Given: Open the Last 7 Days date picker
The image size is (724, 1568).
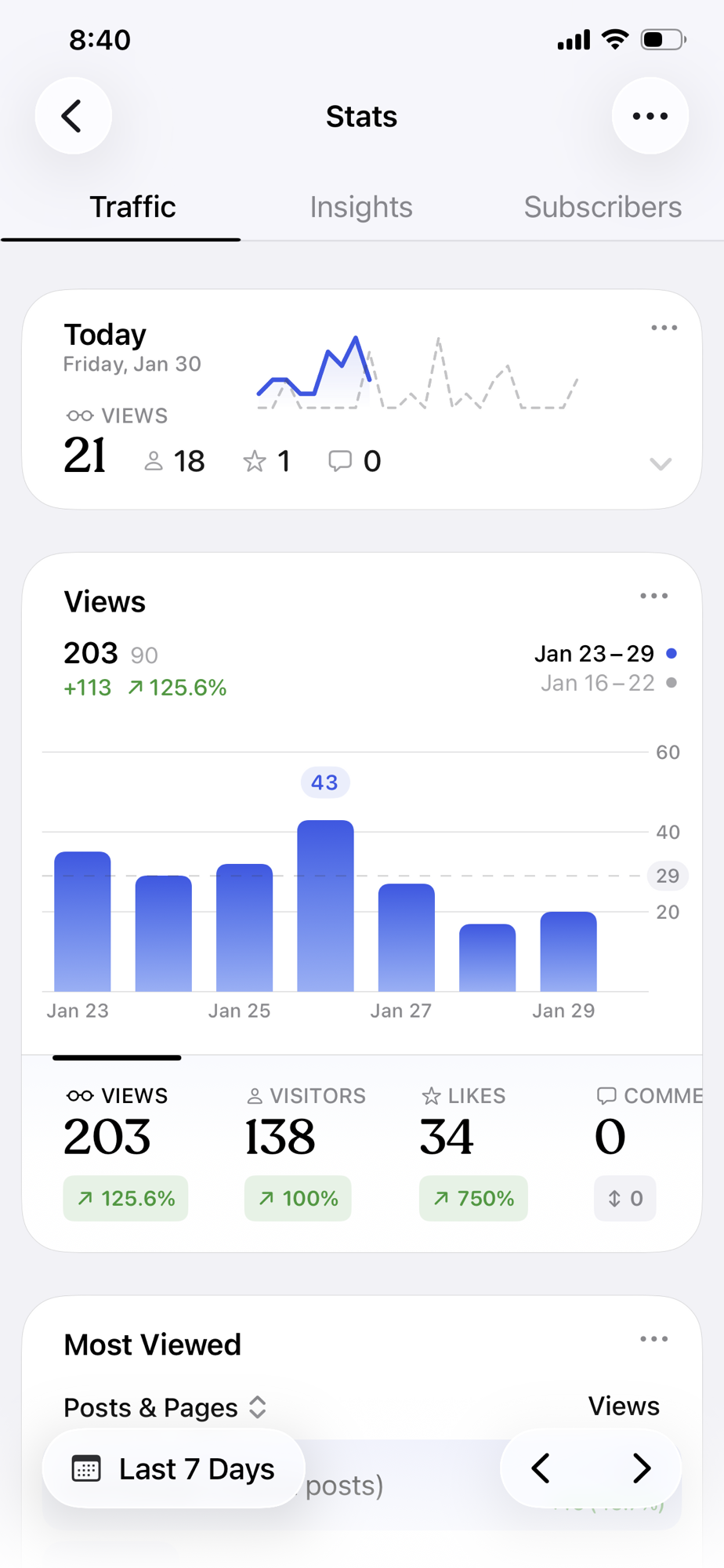Looking at the screenshot, I should coord(174,1468).
